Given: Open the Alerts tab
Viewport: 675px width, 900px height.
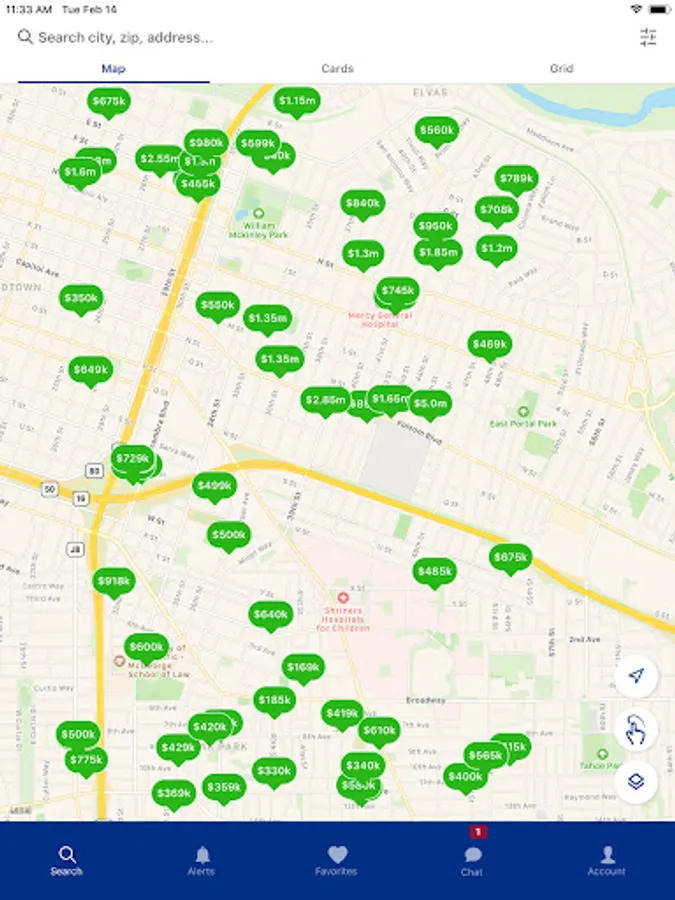Looking at the screenshot, I should pyautogui.click(x=201, y=861).
